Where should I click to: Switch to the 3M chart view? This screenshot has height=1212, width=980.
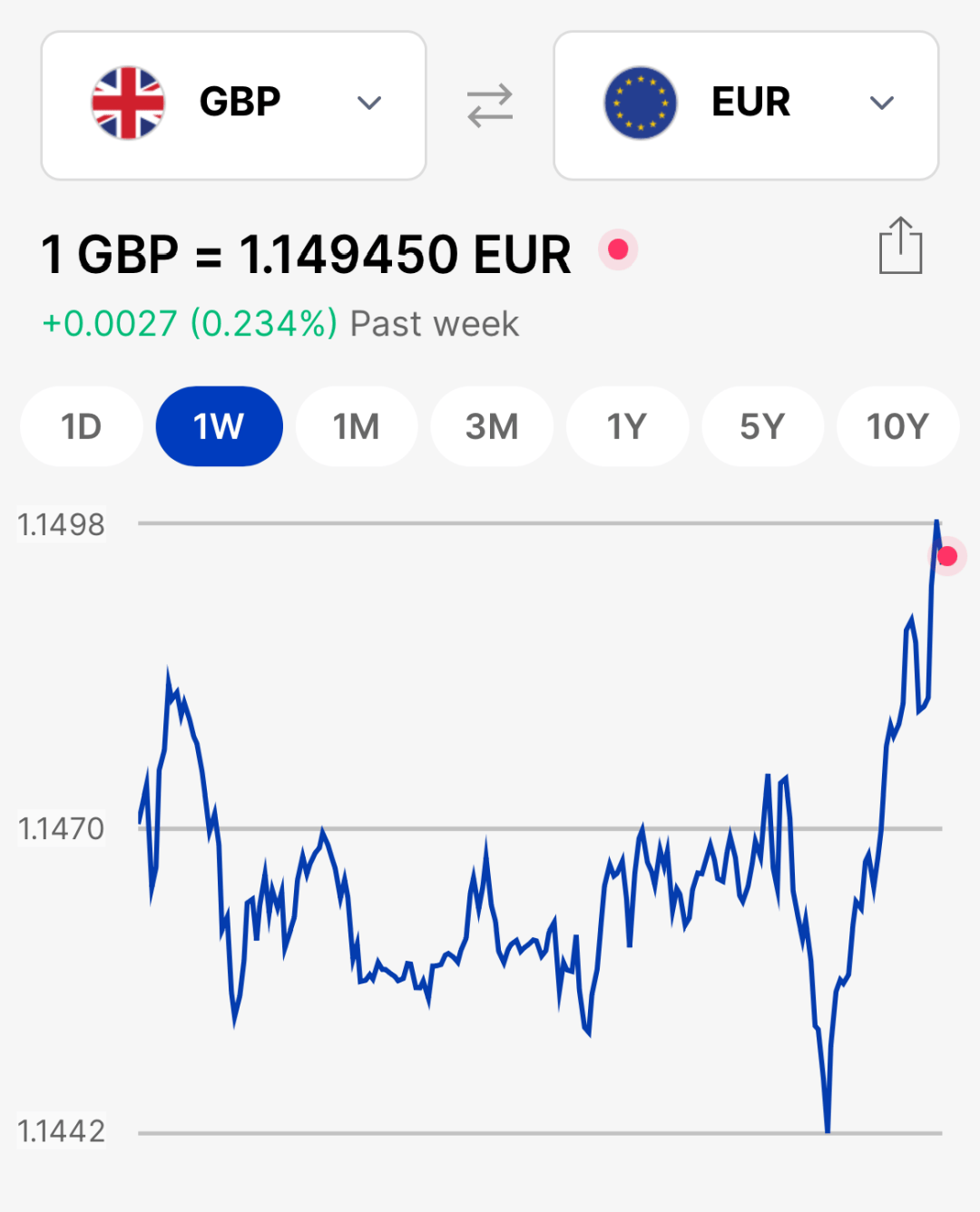coord(492,426)
